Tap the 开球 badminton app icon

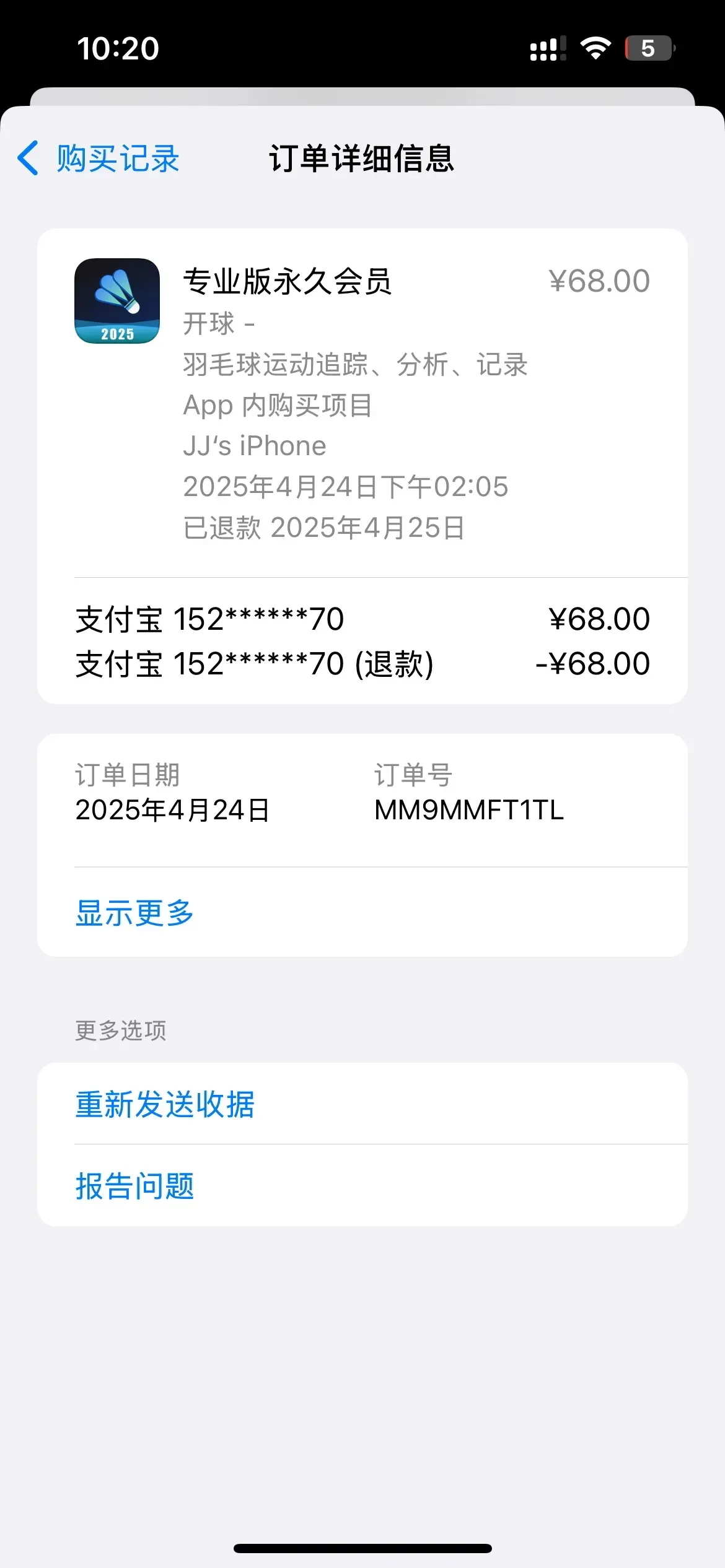(118, 302)
